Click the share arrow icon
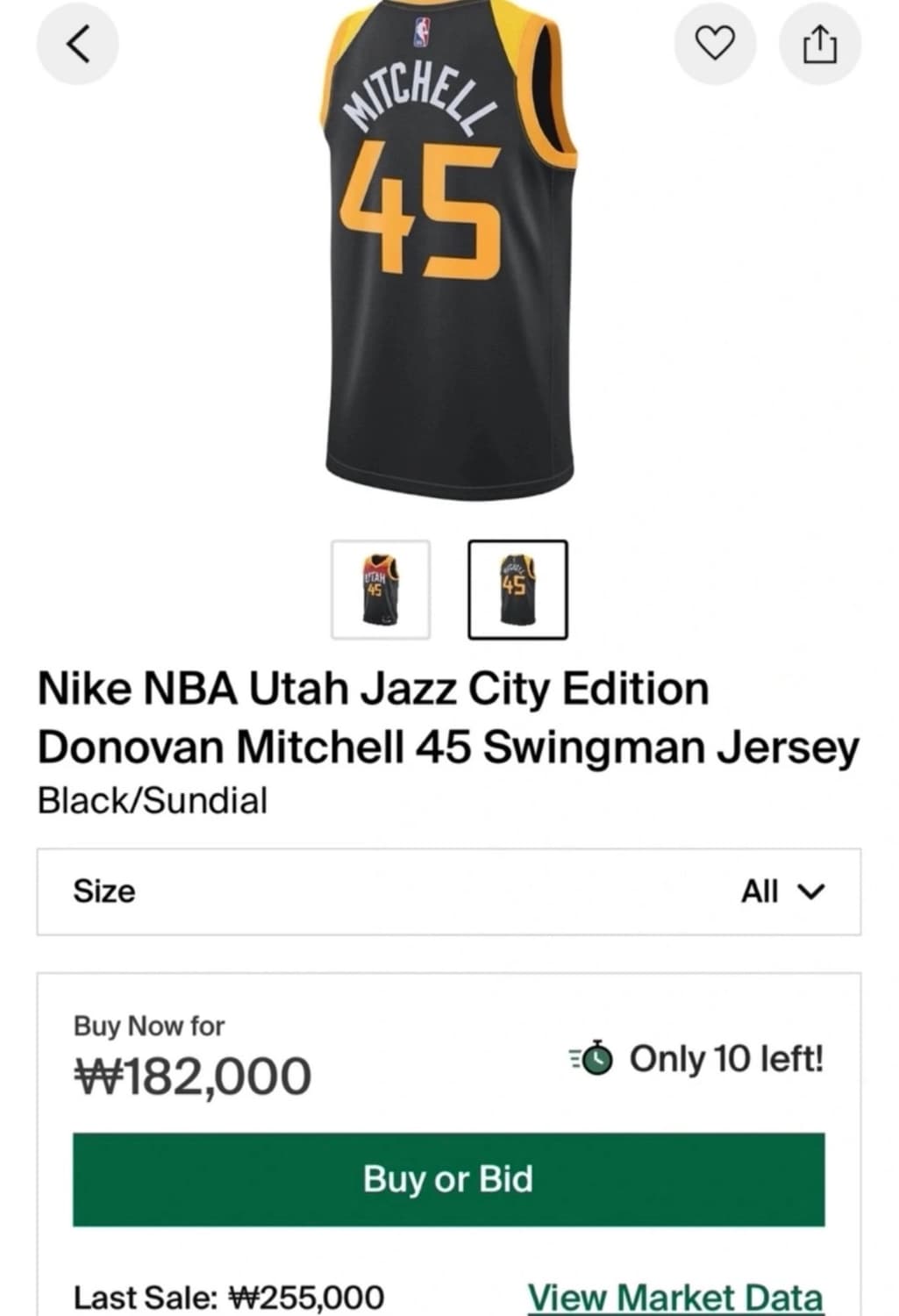The width and height of the screenshot is (899, 1316). [820, 43]
